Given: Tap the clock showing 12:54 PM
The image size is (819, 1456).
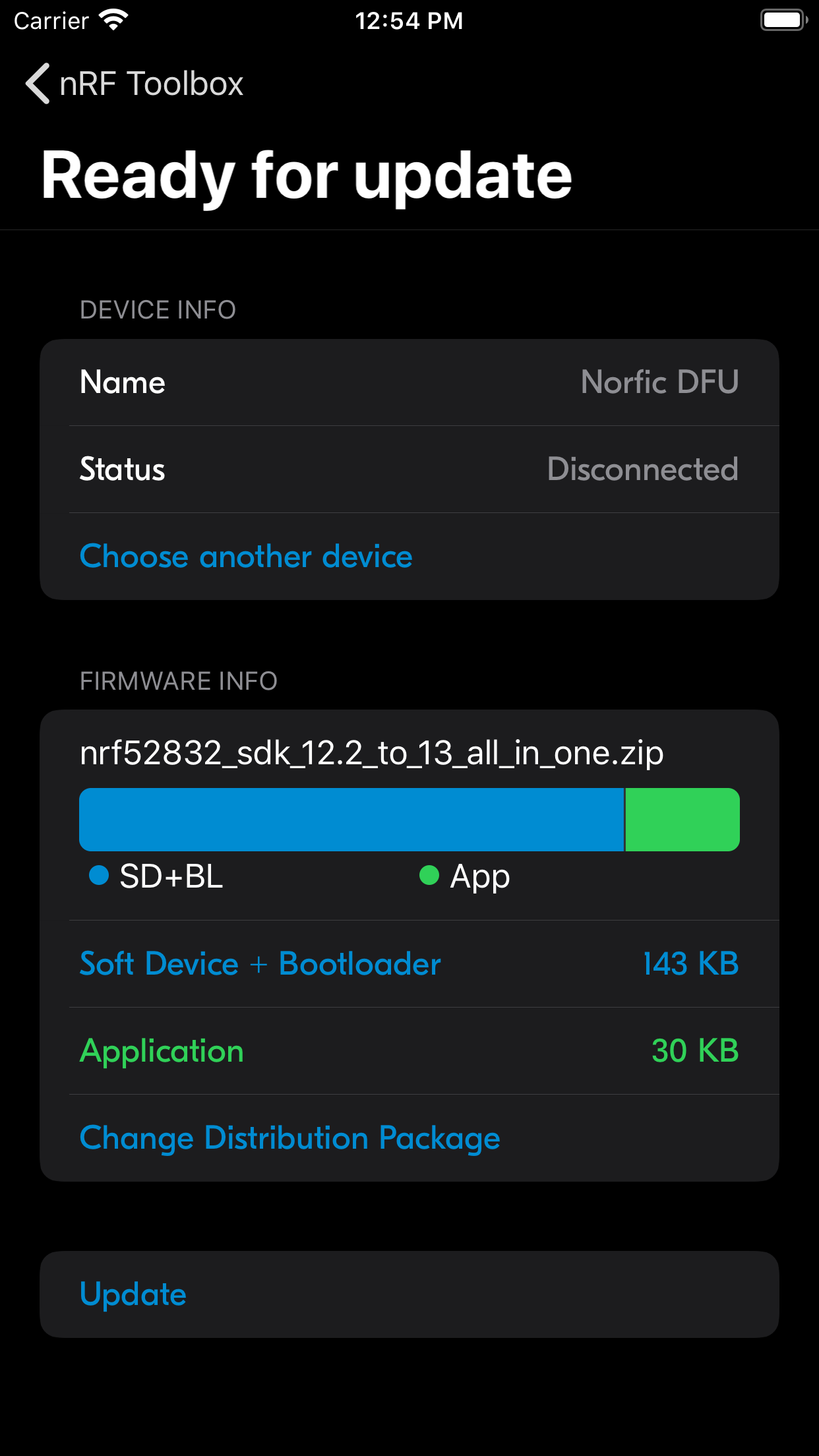Looking at the screenshot, I should point(409,20).
